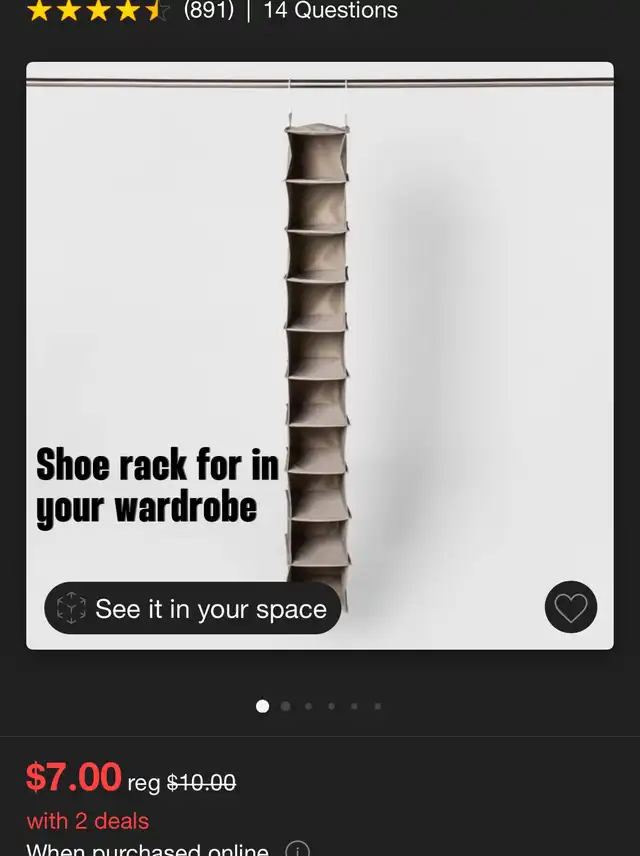This screenshot has height=856, width=640.
Task: Tap See it in your space button
Action: pyautogui.click(x=192, y=608)
